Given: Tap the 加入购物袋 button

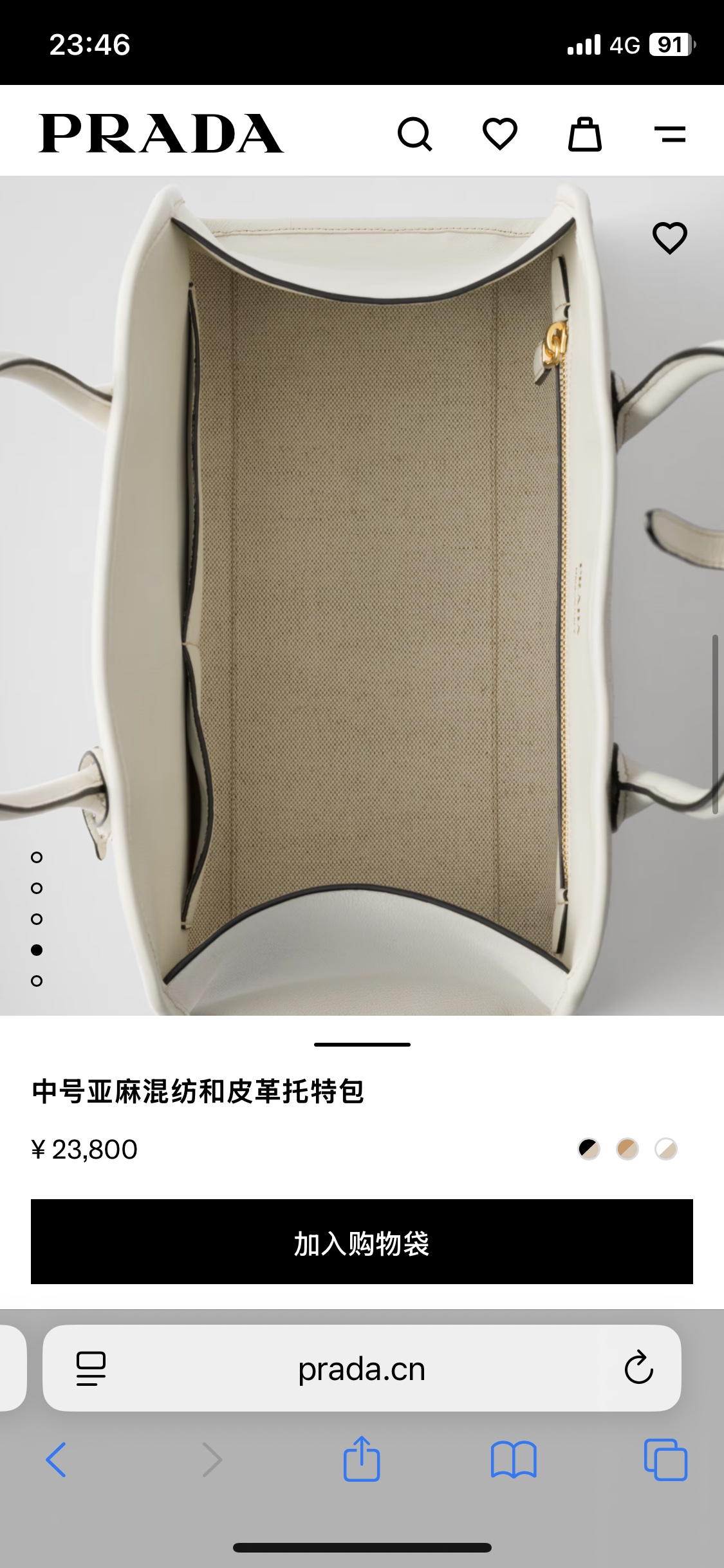Looking at the screenshot, I should pos(362,1242).
